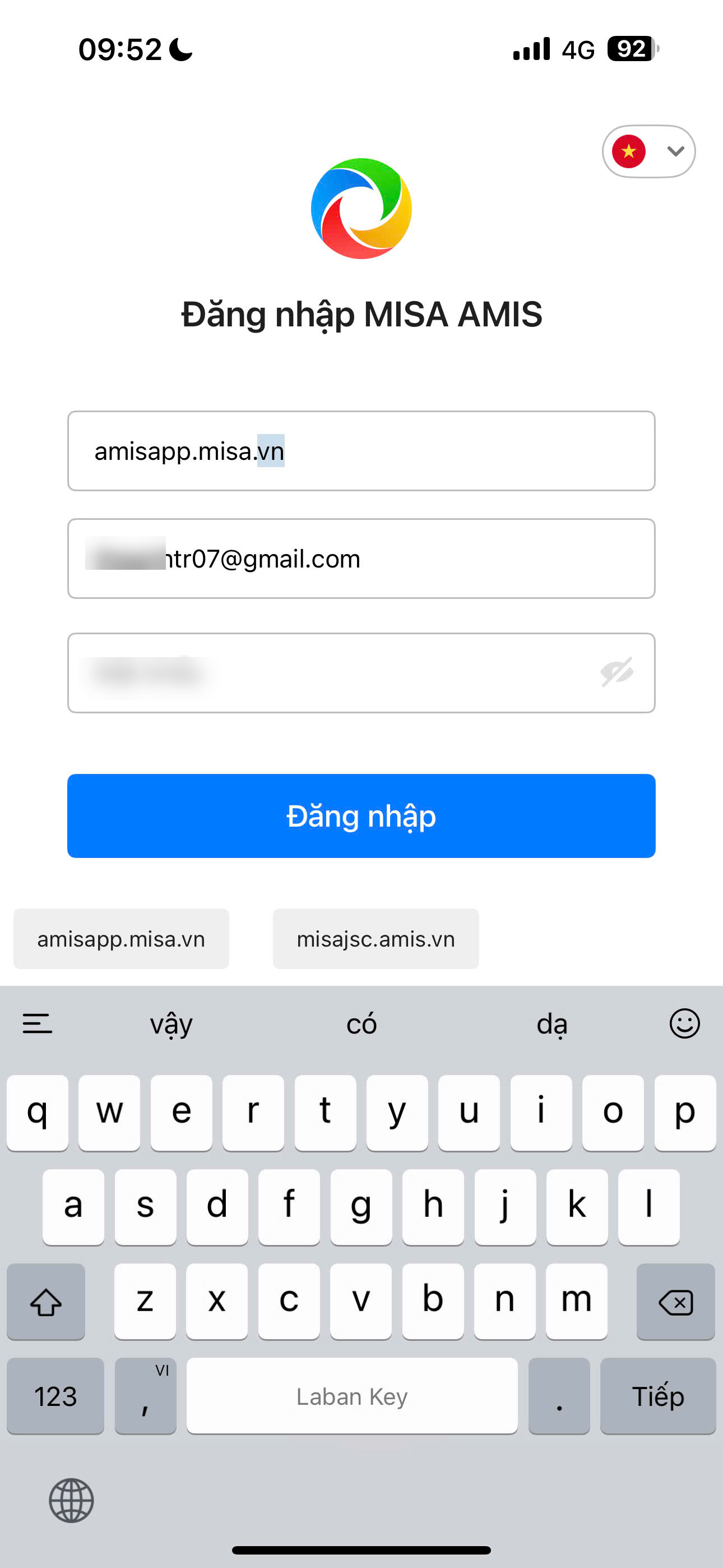Select the amisapp.misa.vn suggestion chip
723x1568 pixels.
[x=121, y=939]
